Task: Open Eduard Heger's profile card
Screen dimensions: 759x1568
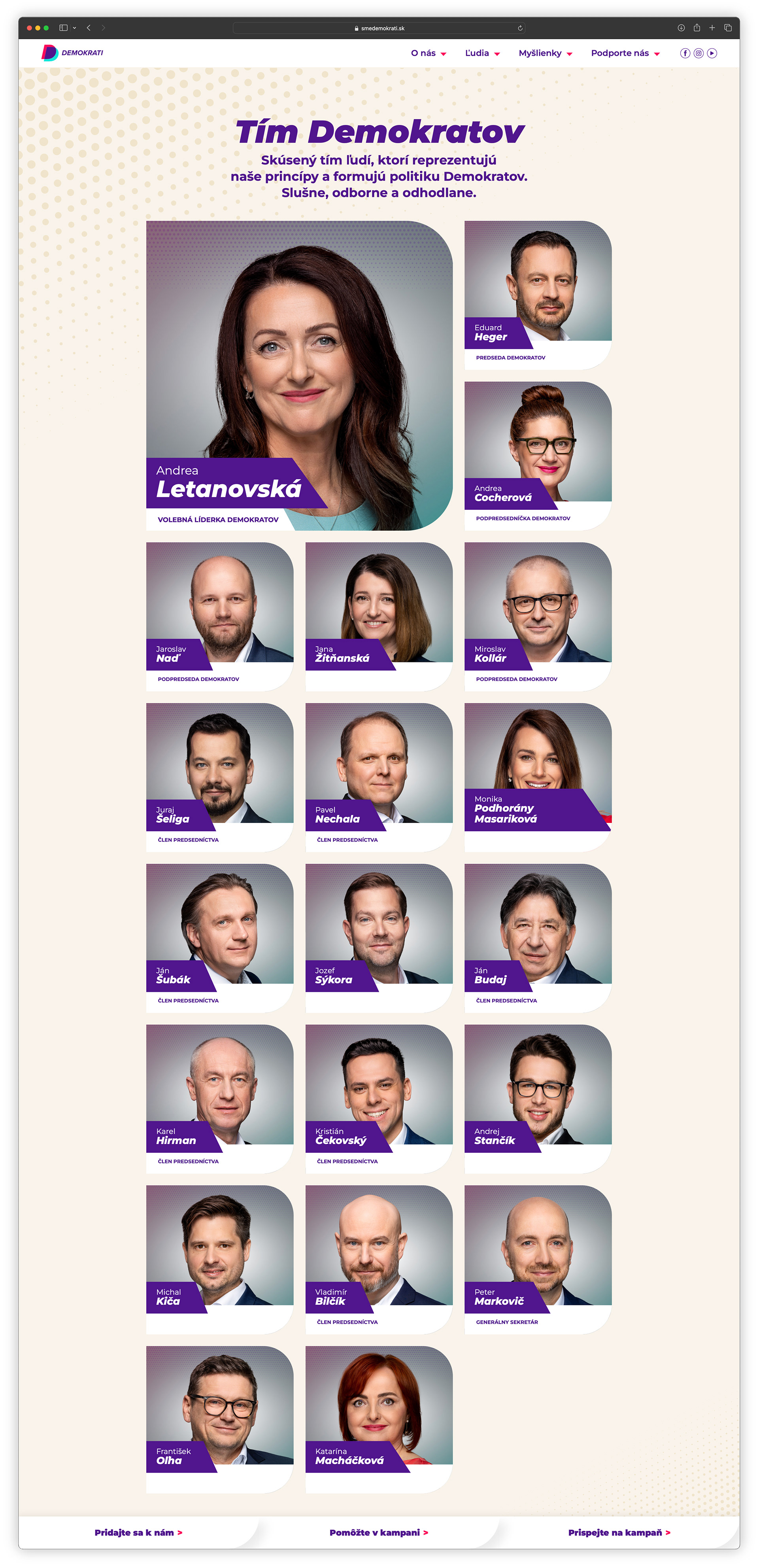Action: [x=538, y=295]
